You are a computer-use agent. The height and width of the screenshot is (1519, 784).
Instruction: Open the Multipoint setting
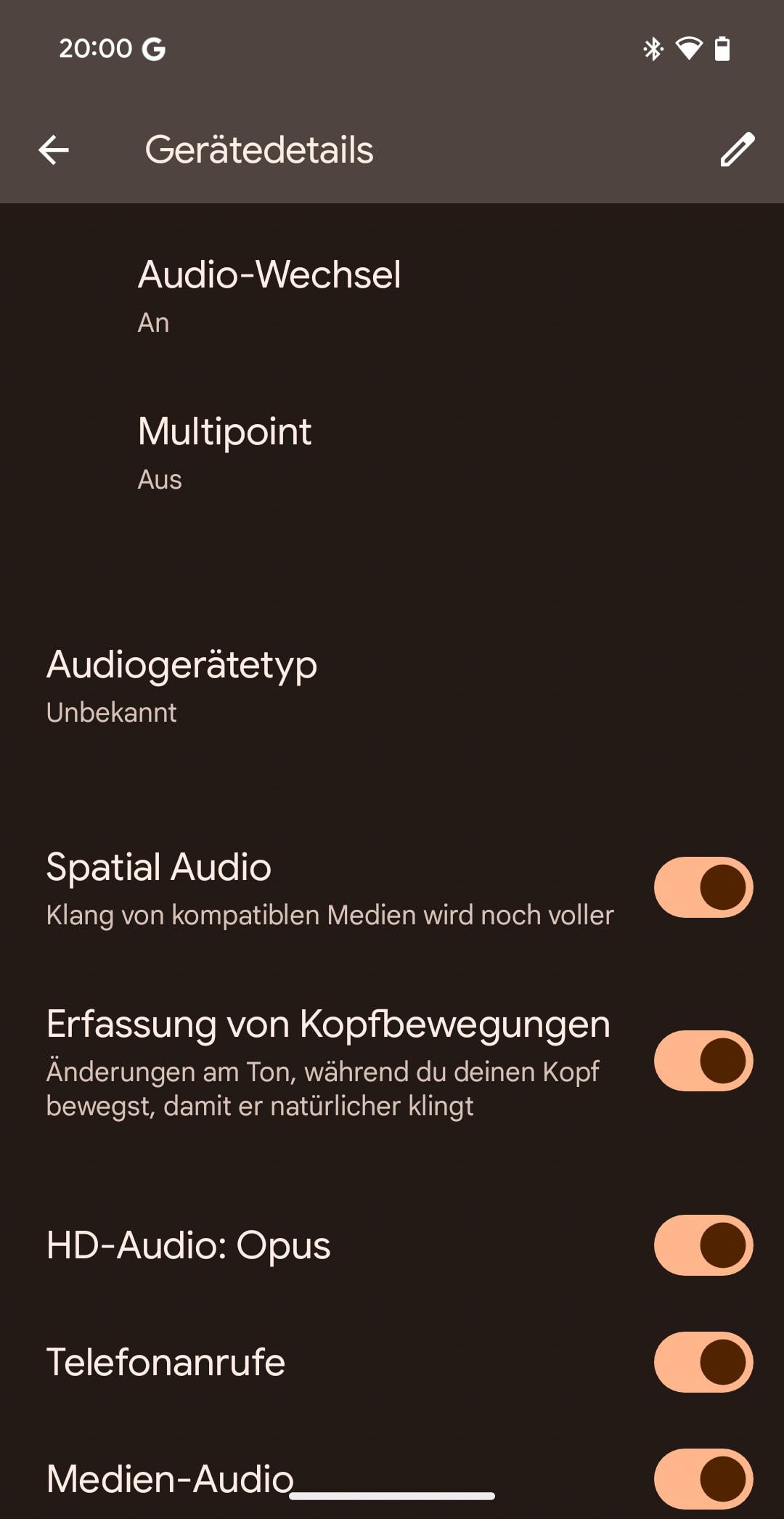[x=392, y=454]
